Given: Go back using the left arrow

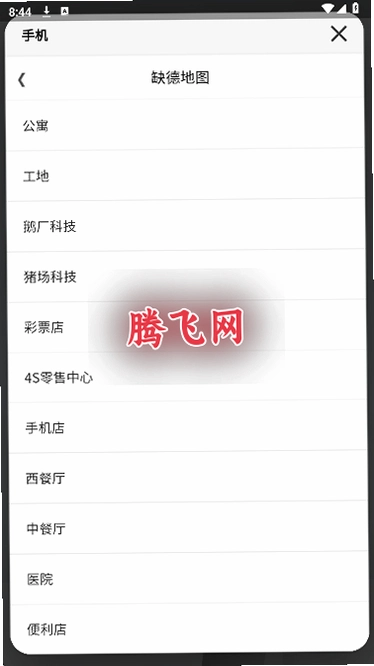Looking at the screenshot, I should 22,79.
